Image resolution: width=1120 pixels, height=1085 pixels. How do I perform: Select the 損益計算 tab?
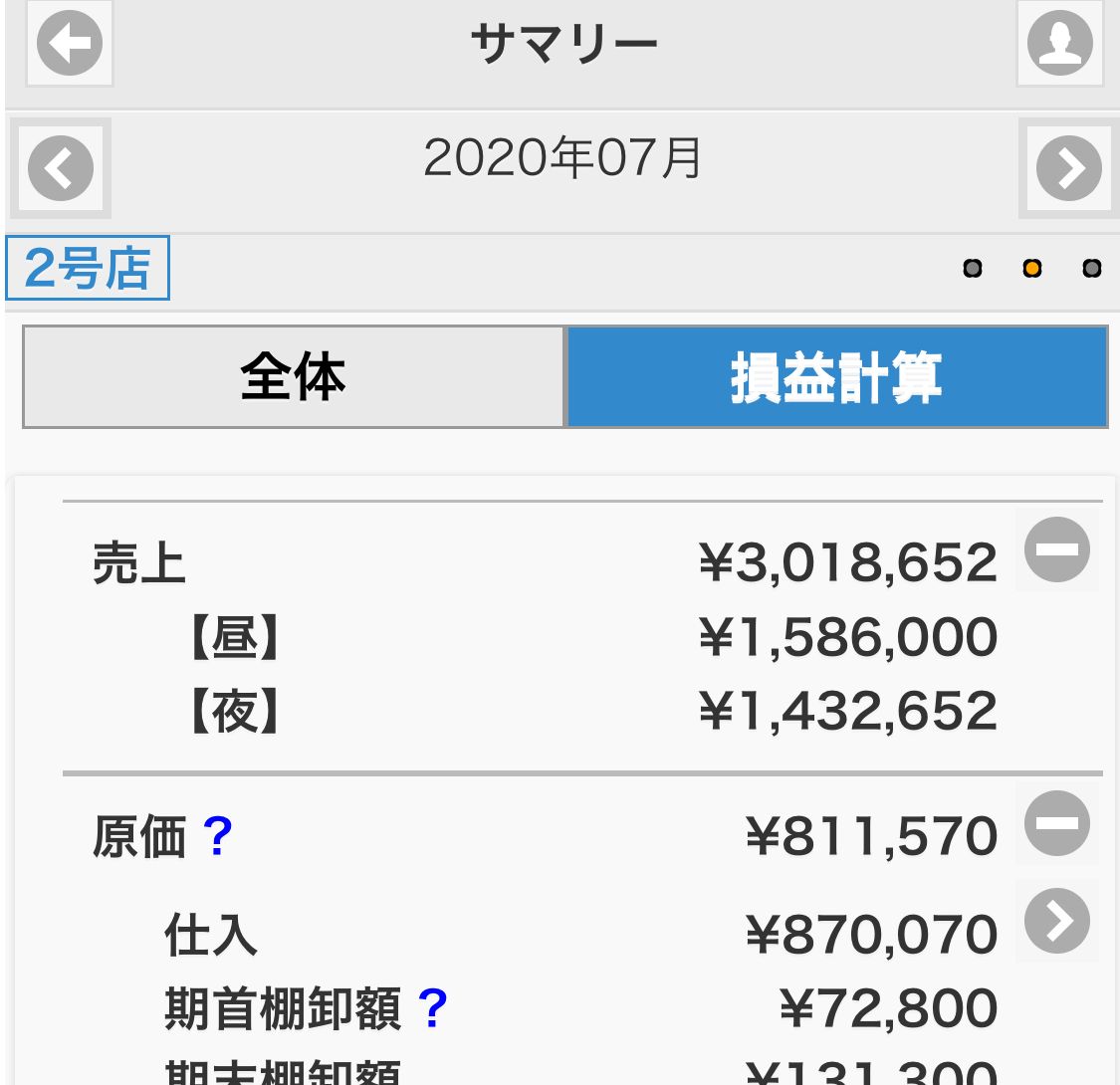coord(836,377)
